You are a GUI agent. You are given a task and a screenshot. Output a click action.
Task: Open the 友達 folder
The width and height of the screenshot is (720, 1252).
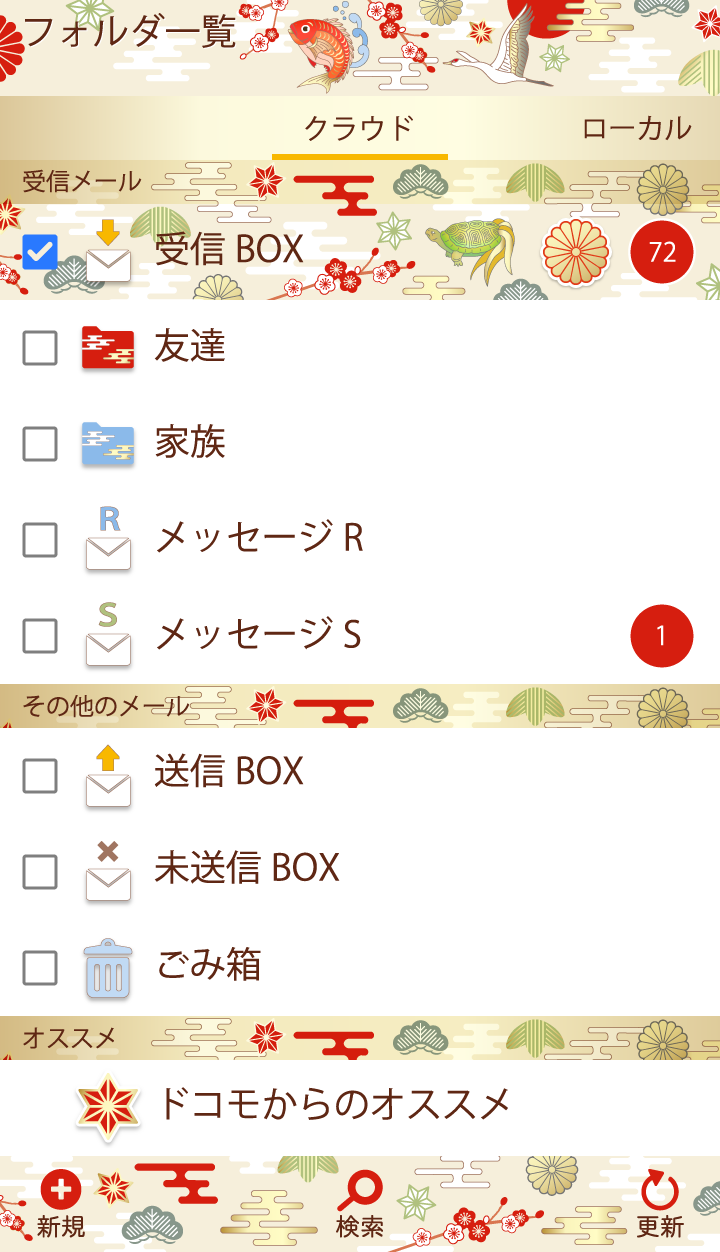click(x=190, y=347)
